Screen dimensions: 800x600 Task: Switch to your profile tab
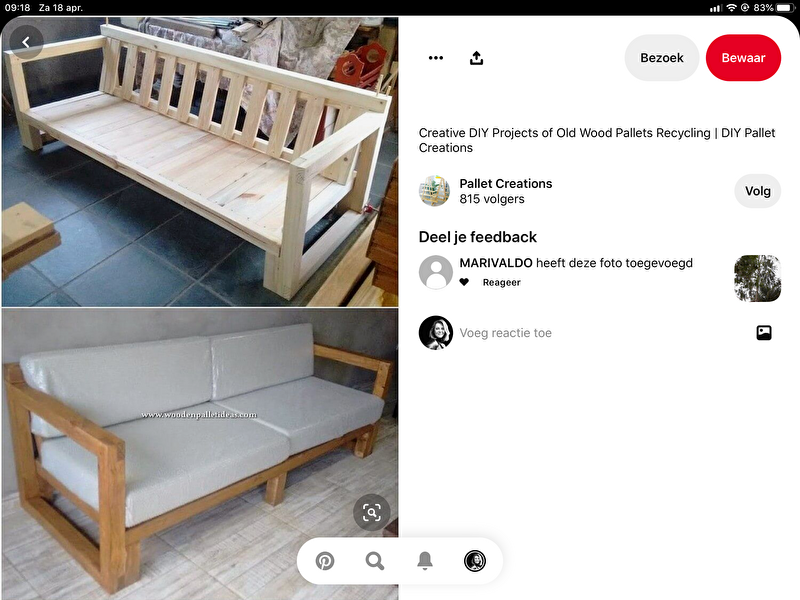[475, 561]
